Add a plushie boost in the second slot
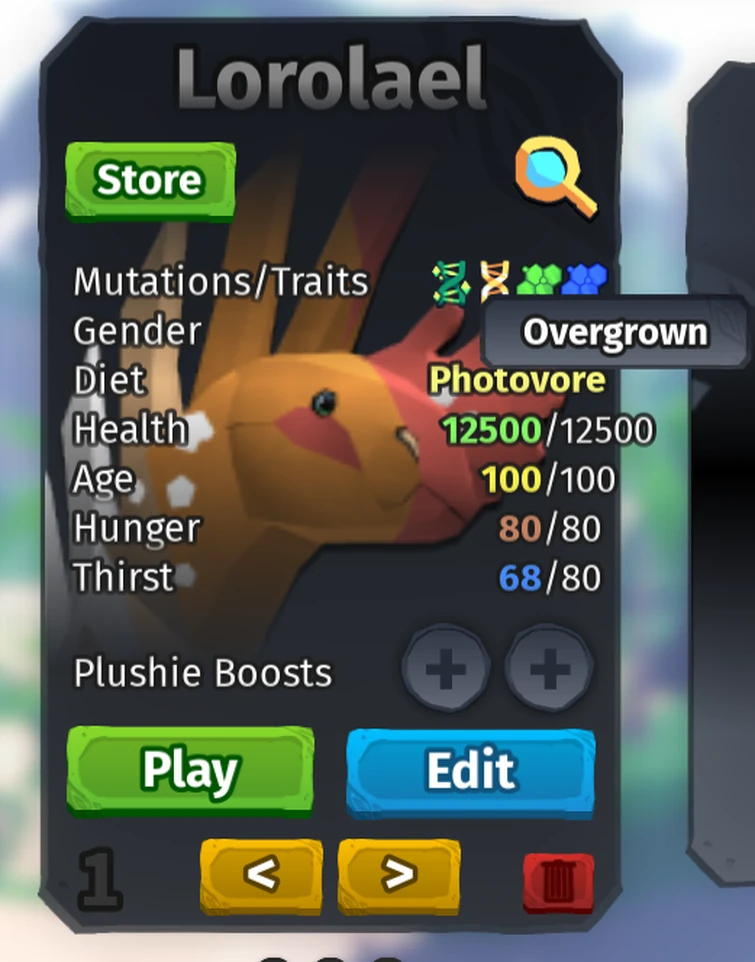Image resolution: width=755 pixels, height=962 pixels. click(548, 668)
